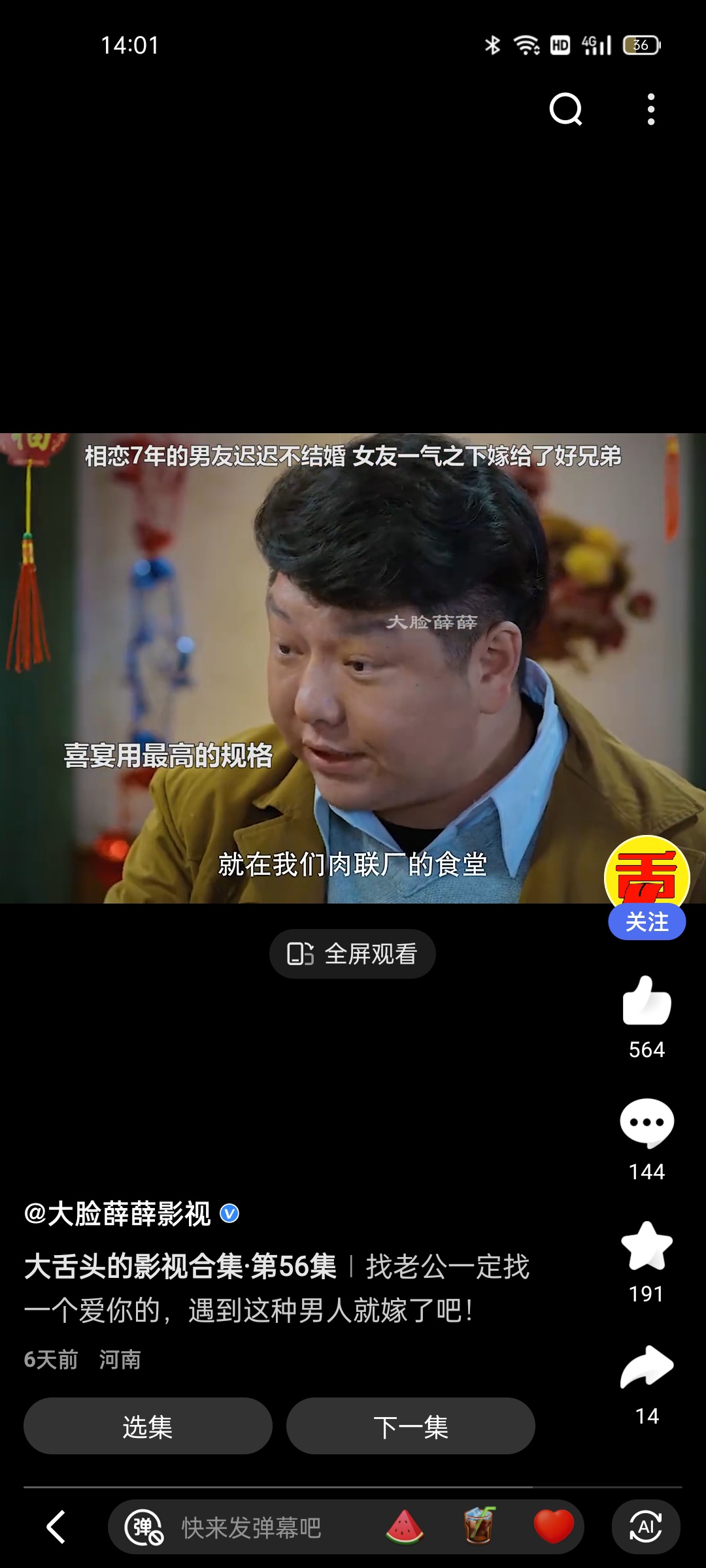Send the red heart reaction
The image size is (706, 1568).
pyautogui.click(x=553, y=1527)
